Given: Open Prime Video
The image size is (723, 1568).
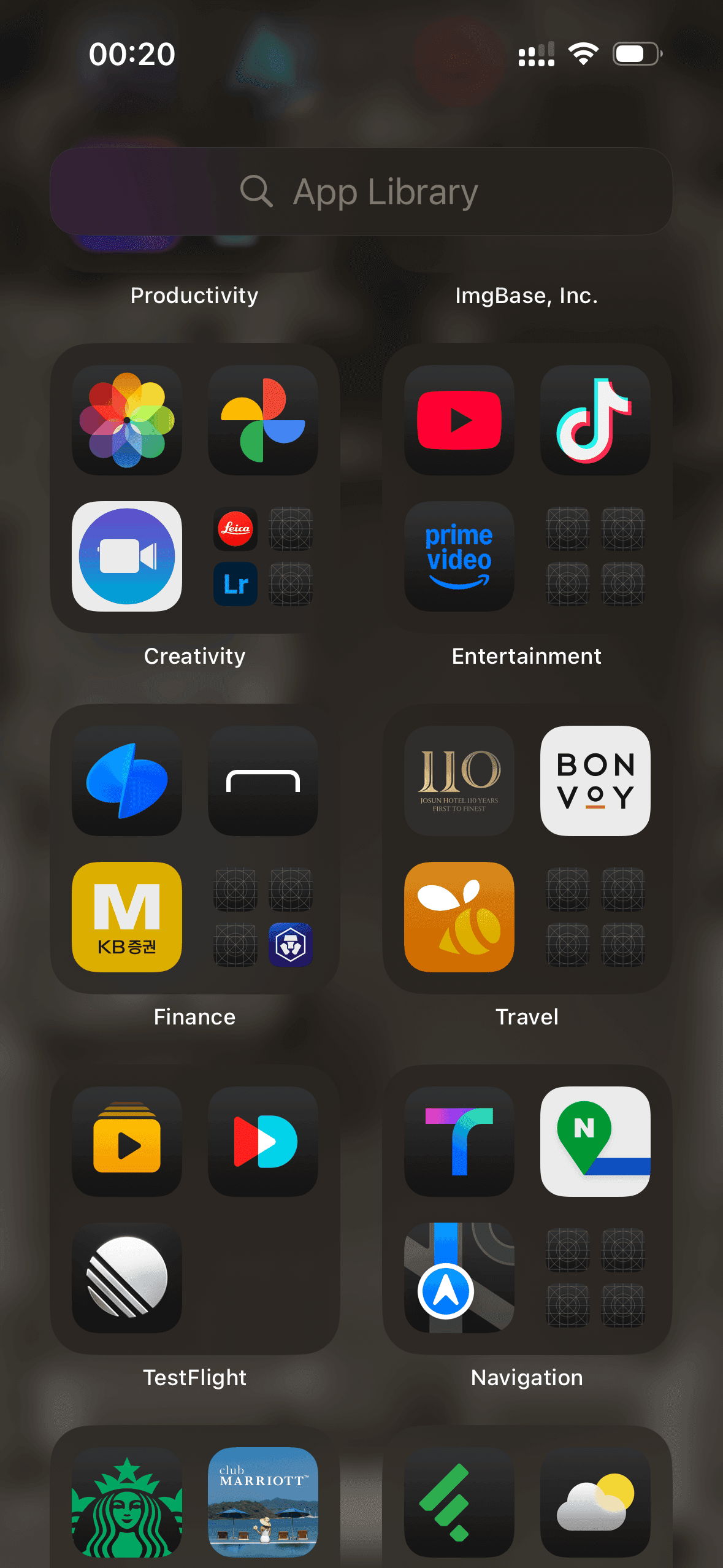Looking at the screenshot, I should coord(459,556).
